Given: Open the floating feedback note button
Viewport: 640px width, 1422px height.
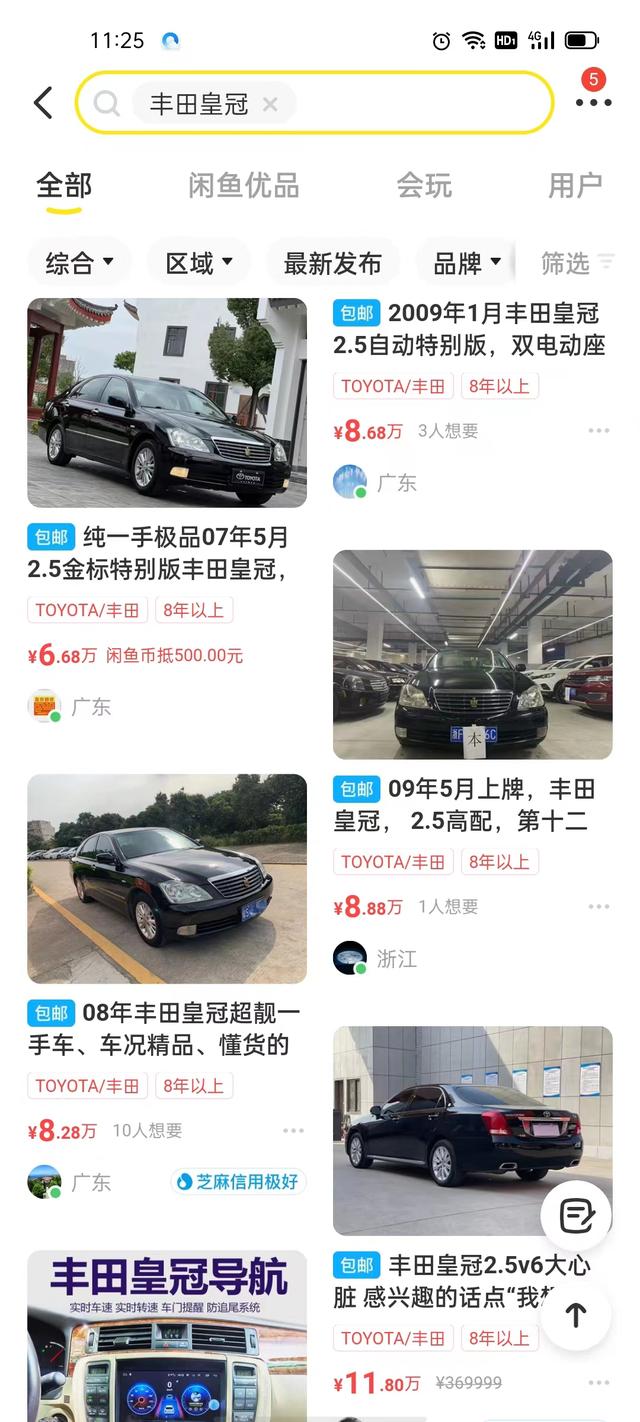Looking at the screenshot, I should coord(576,1216).
